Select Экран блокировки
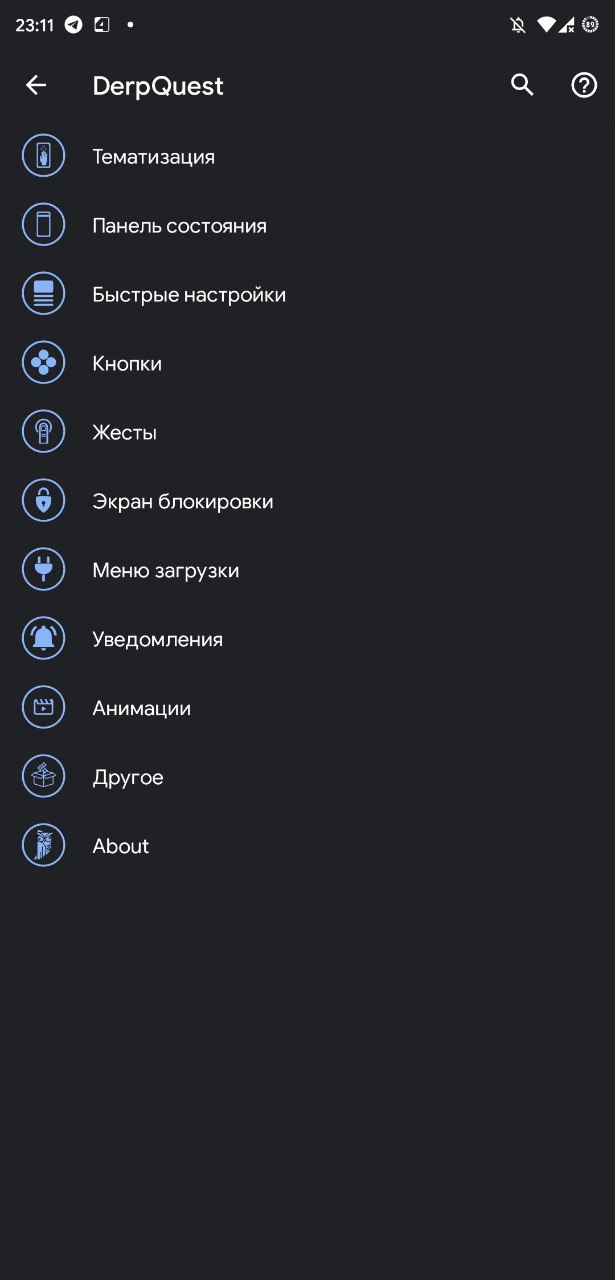The width and height of the screenshot is (615, 1280). pyautogui.click(x=182, y=502)
